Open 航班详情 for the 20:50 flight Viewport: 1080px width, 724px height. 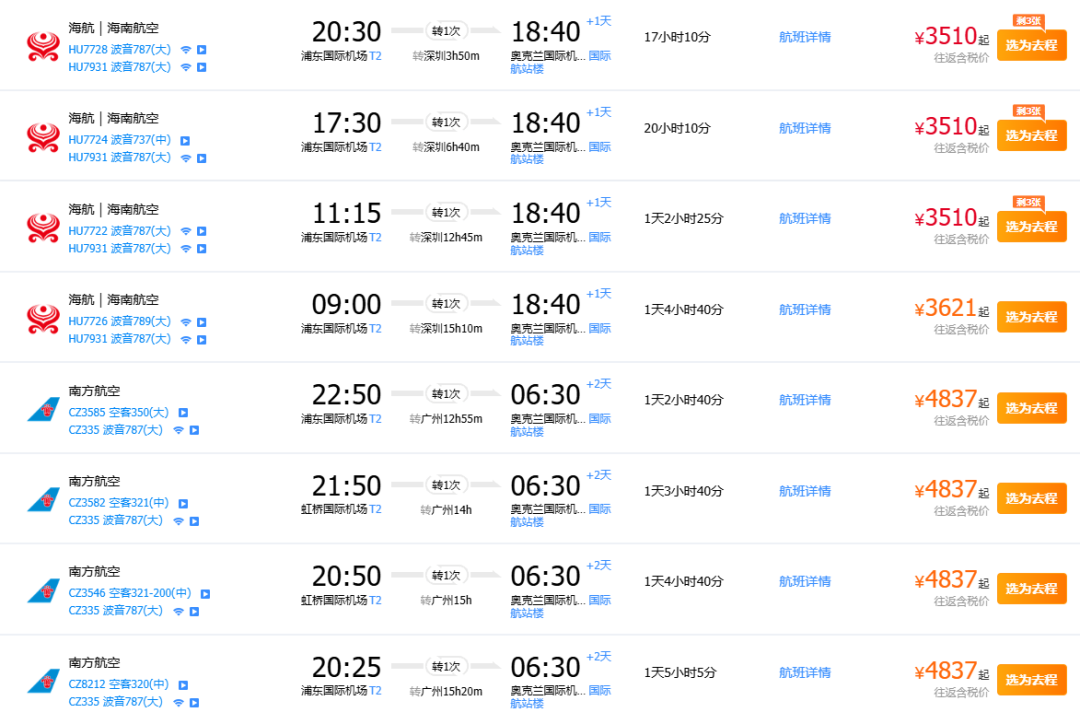804,582
